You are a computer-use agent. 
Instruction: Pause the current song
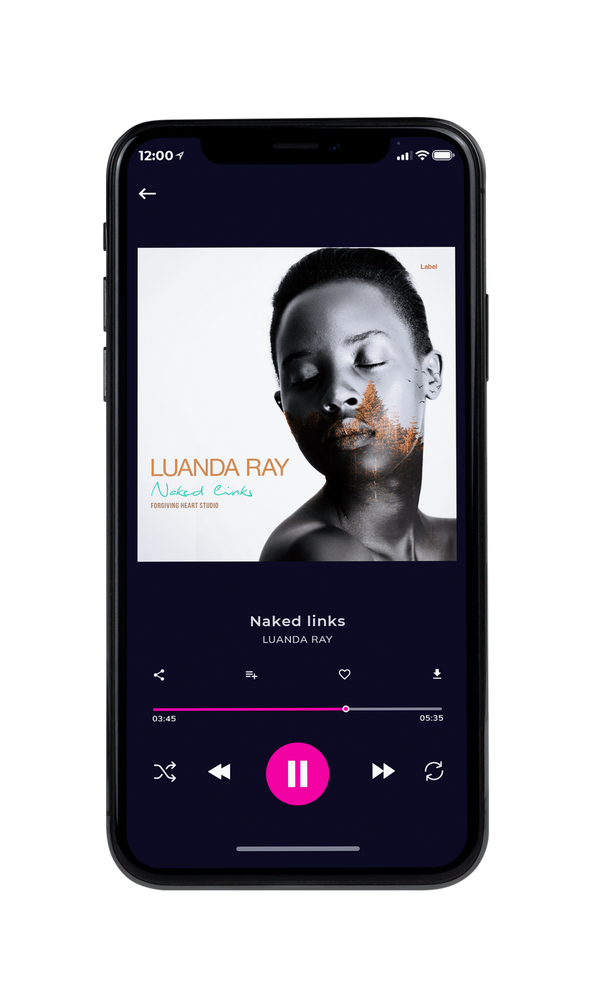click(x=297, y=774)
